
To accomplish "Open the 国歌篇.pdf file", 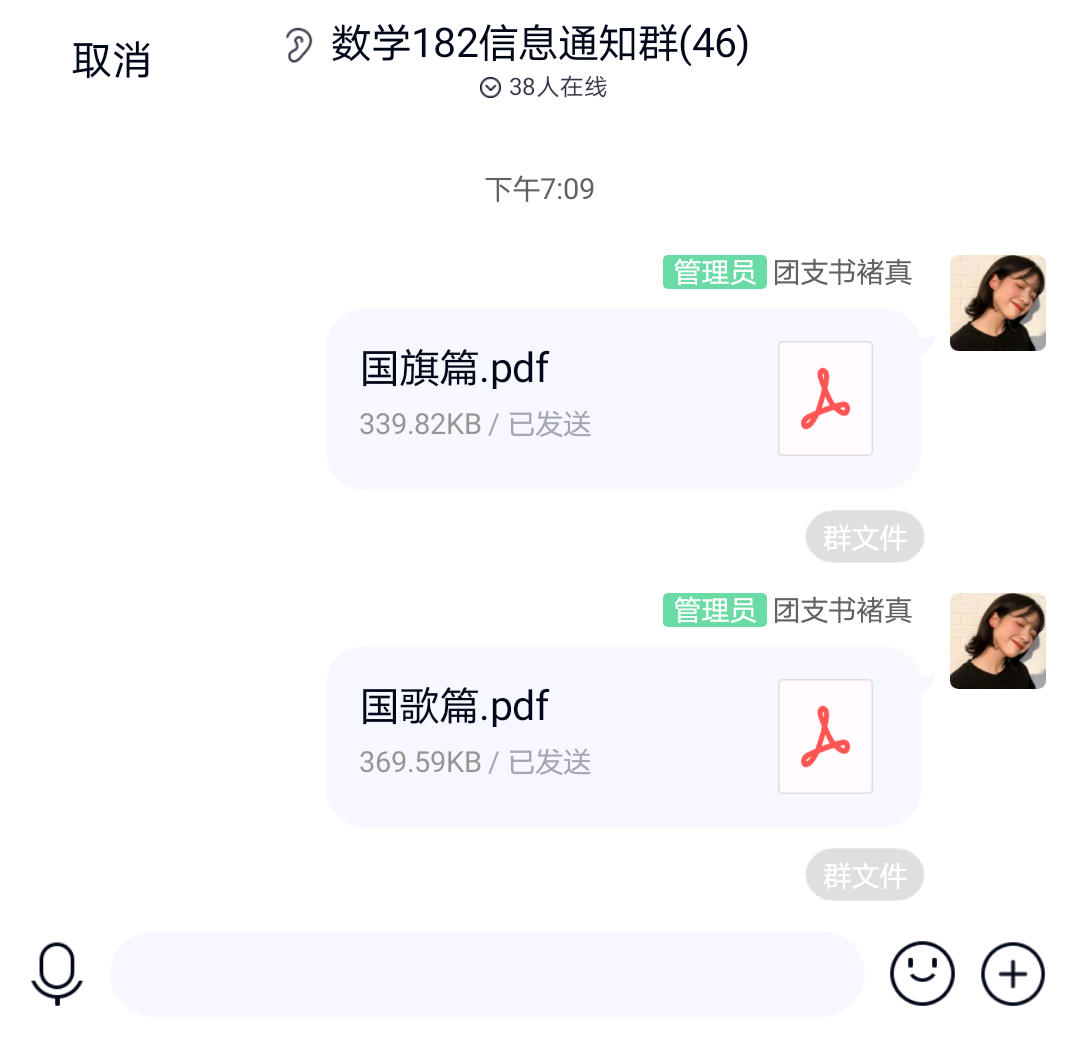I will 622,736.
